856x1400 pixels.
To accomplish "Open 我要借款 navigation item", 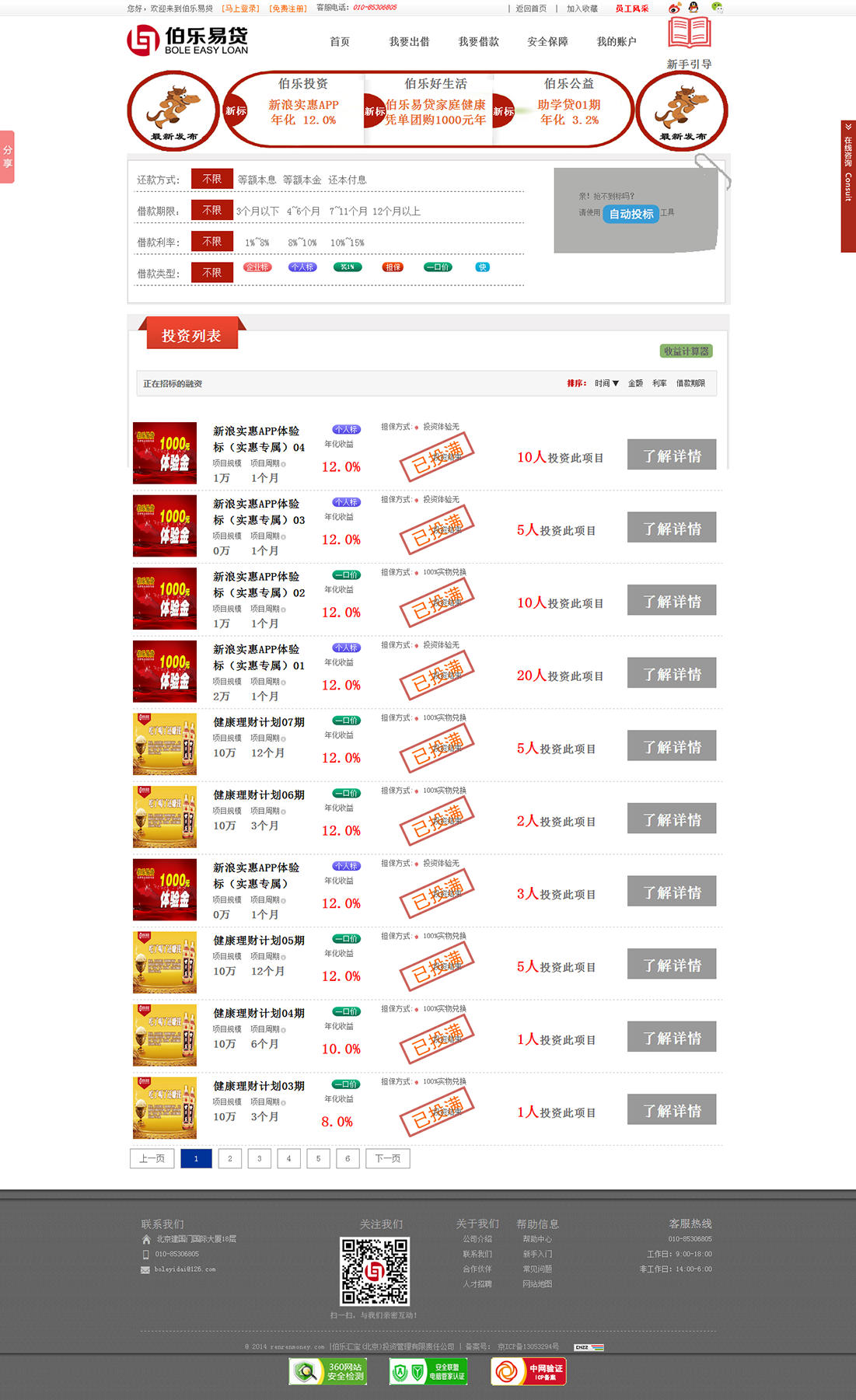I will (x=478, y=42).
